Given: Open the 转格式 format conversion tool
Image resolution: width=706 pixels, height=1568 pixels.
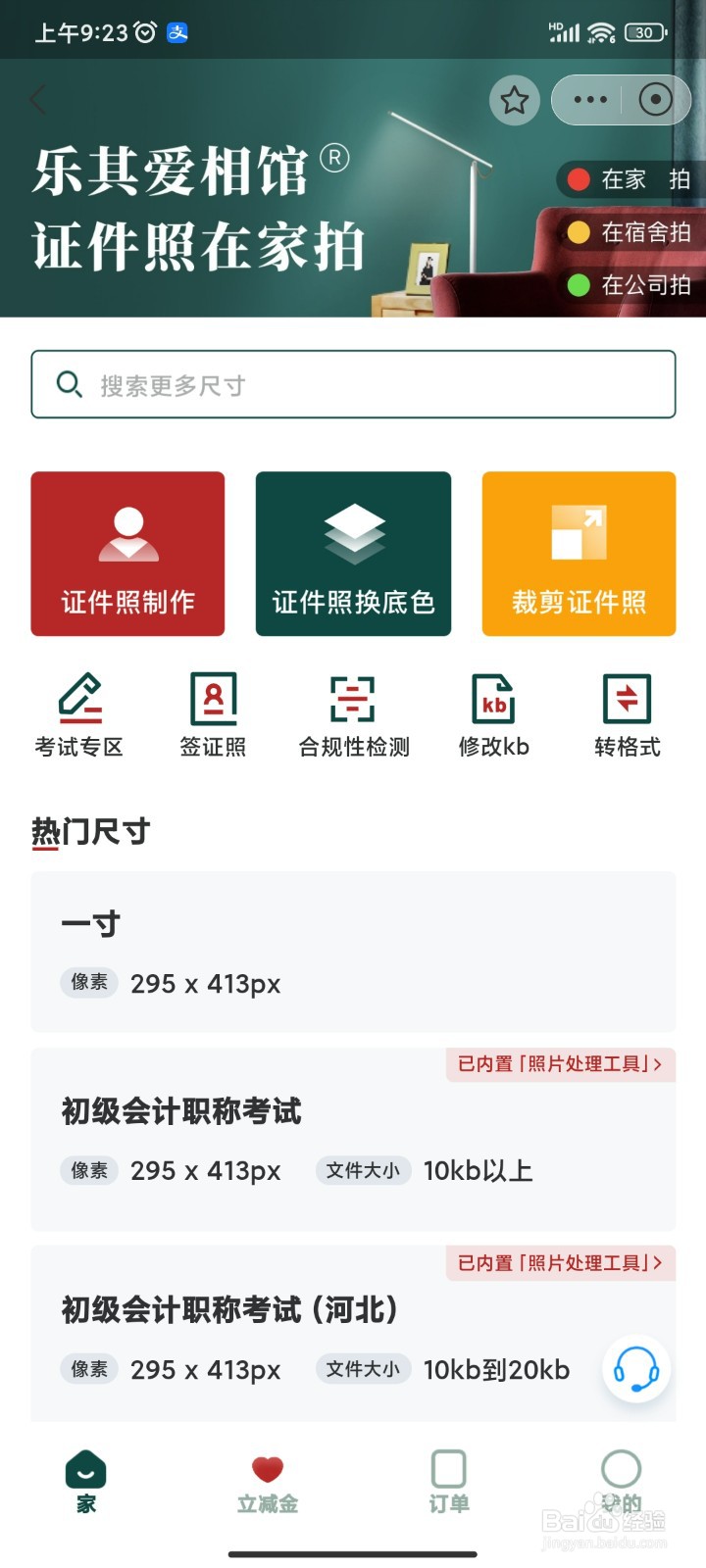Looking at the screenshot, I should click(628, 713).
